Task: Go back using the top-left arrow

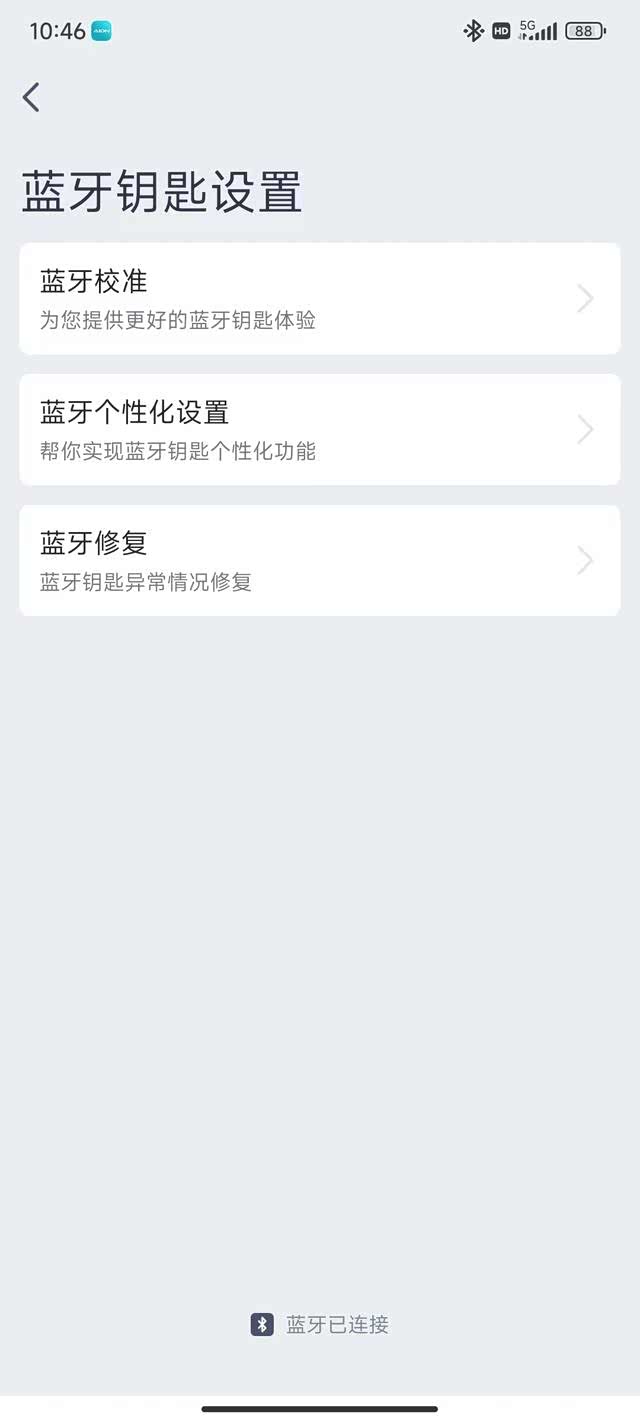Action: click(31, 97)
